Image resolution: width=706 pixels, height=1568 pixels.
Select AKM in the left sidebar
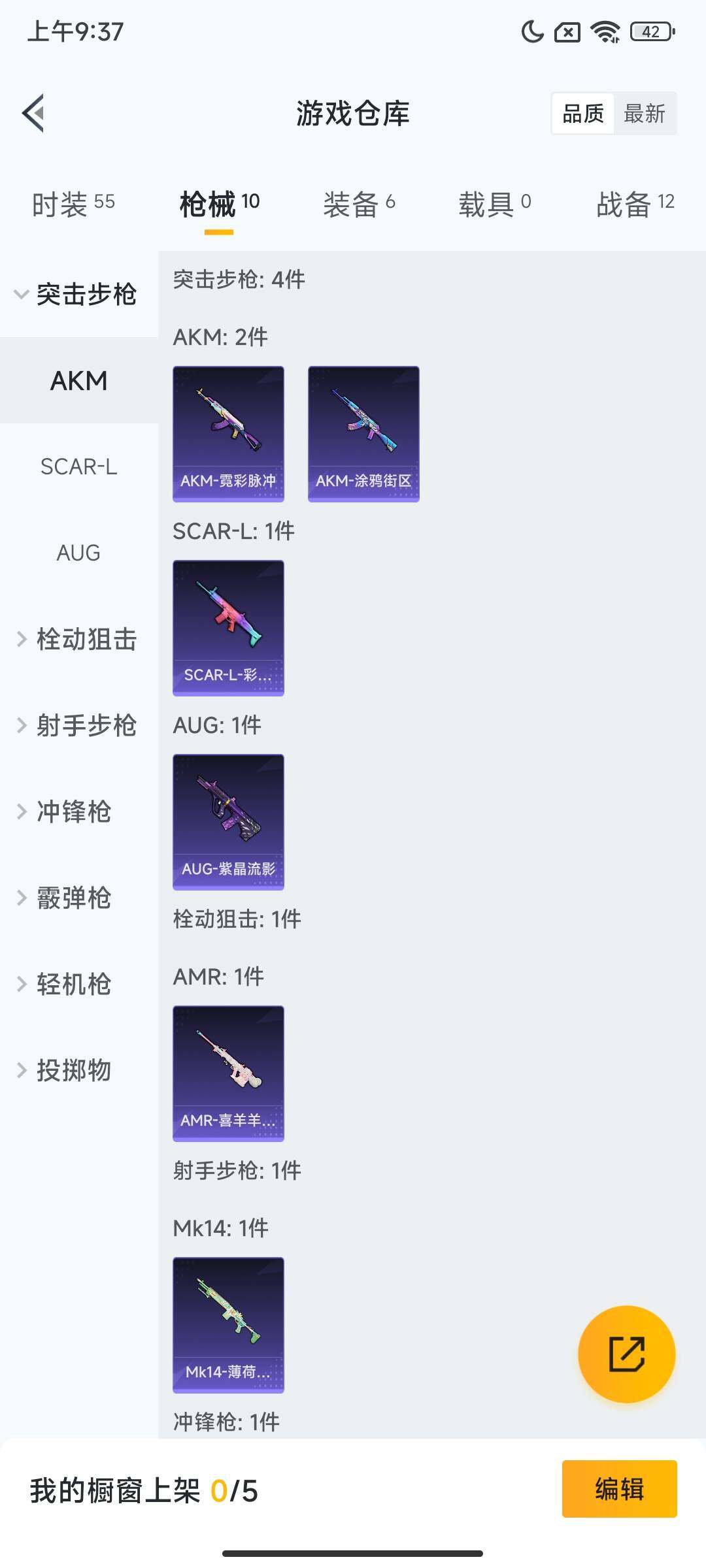point(80,380)
